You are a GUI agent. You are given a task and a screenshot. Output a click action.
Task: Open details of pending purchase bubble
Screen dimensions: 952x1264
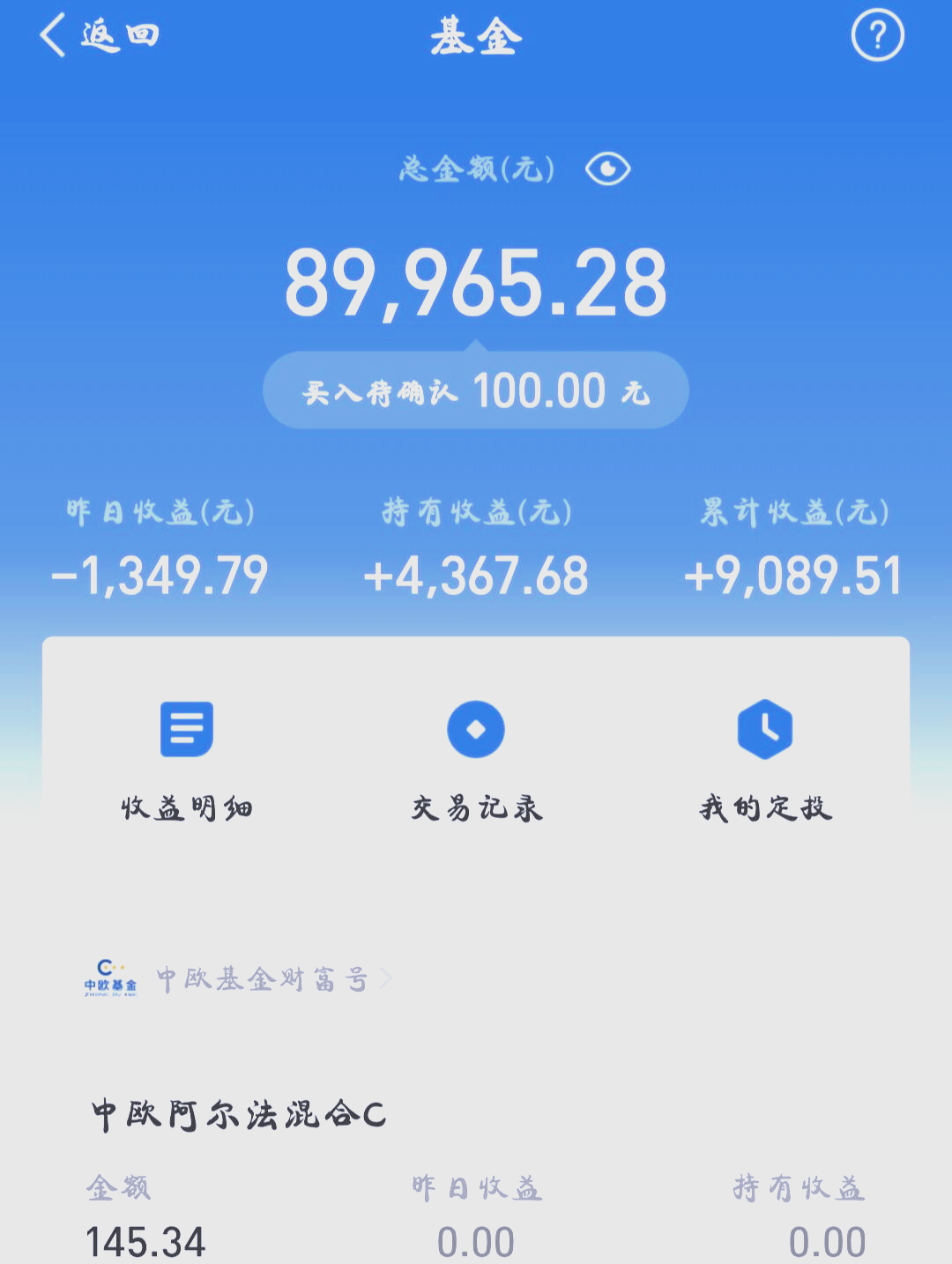click(x=475, y=389)
